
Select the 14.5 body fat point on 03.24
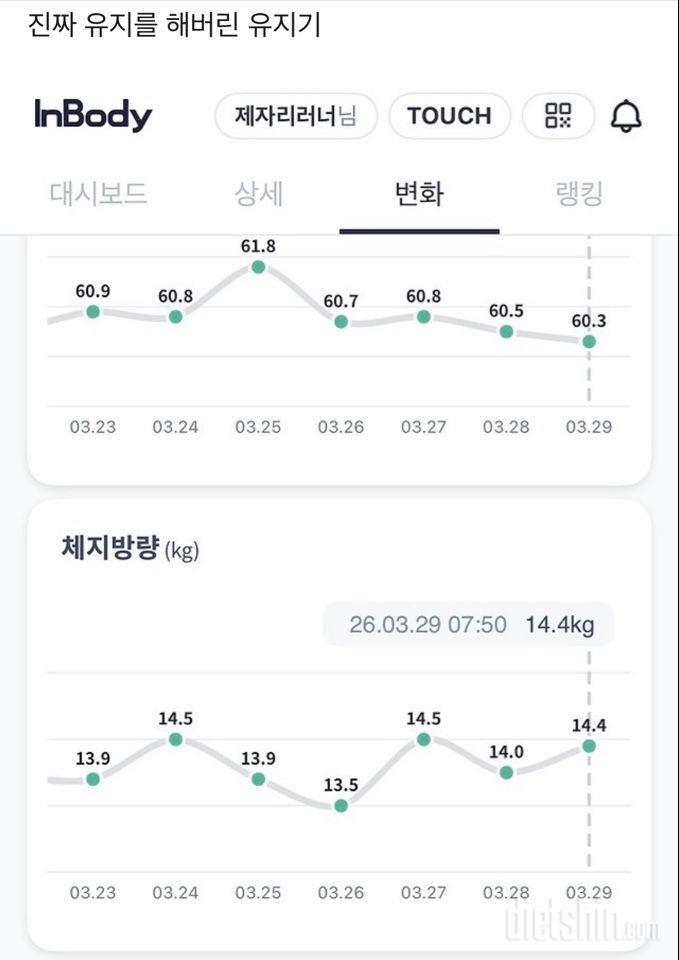click(175, 739)
